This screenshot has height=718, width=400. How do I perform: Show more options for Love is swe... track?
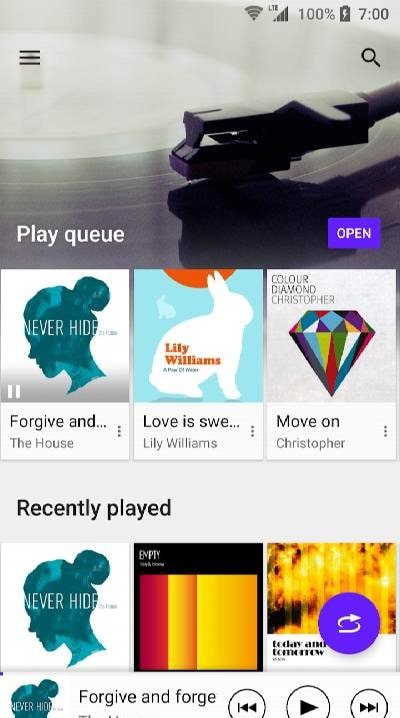[252, 431]
